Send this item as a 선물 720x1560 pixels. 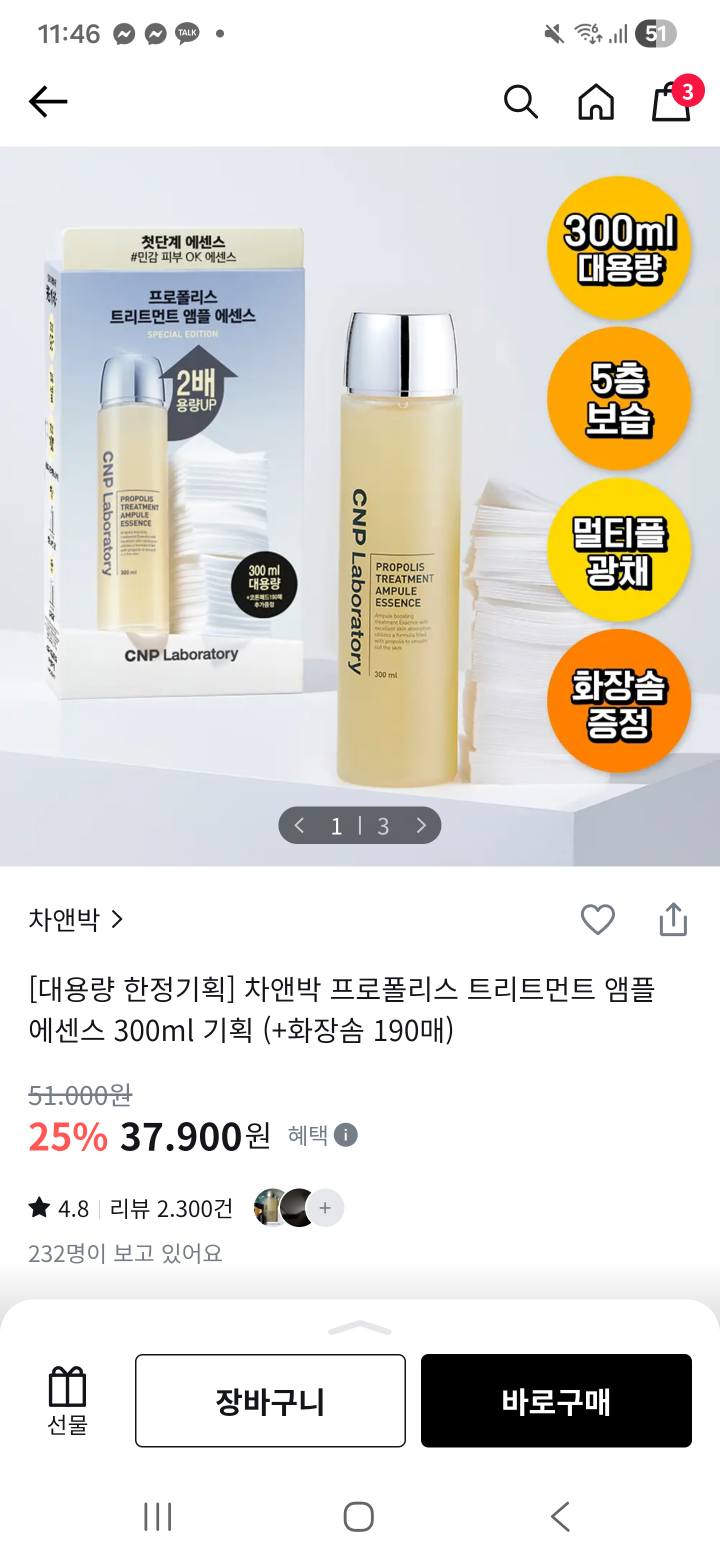(x=68, y=1400)
